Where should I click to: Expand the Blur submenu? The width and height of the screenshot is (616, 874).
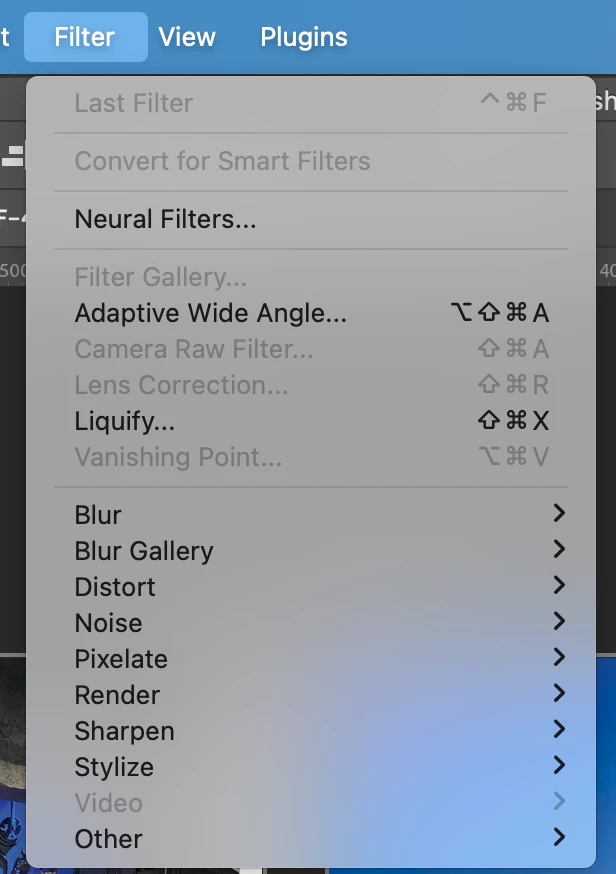click(x=98, y=515)
